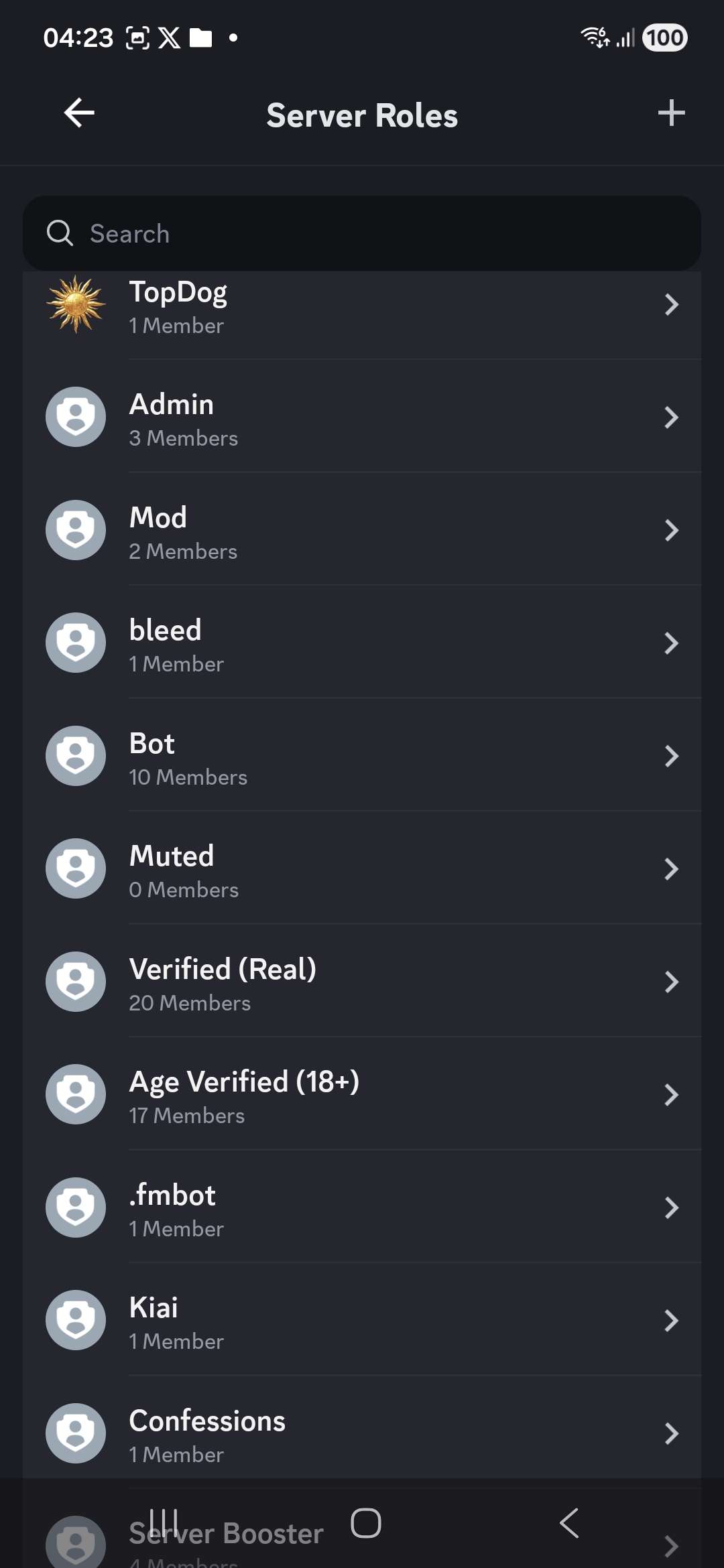This screenshot has width=724, height=1568.
Task: Click the Muted role shield icon
Action: pyautogui.click(x=75, y=868)
